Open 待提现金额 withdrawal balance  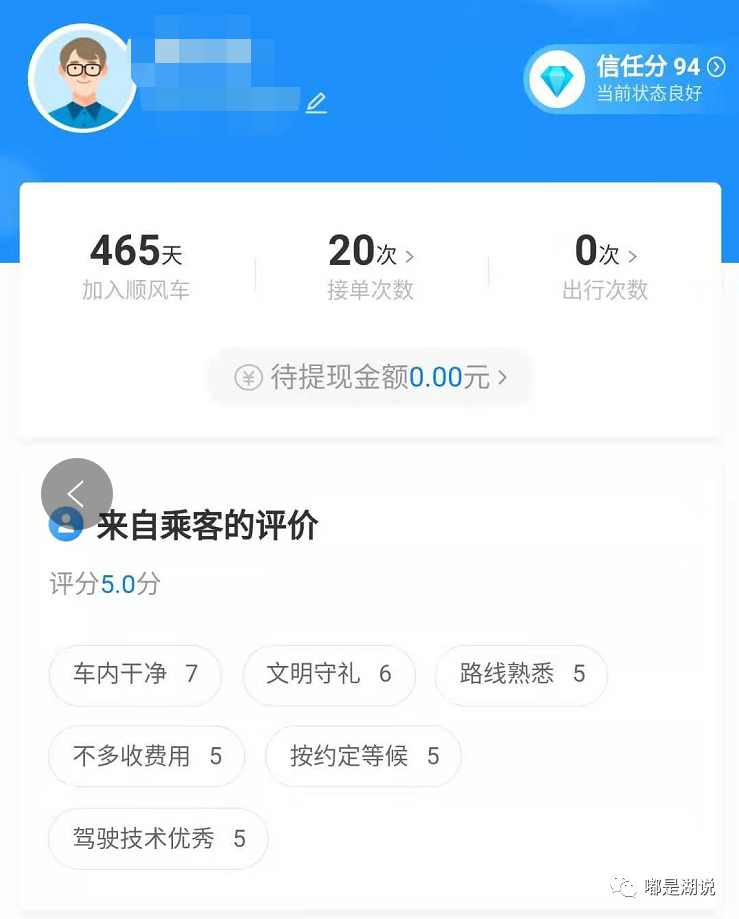(370, 377)
